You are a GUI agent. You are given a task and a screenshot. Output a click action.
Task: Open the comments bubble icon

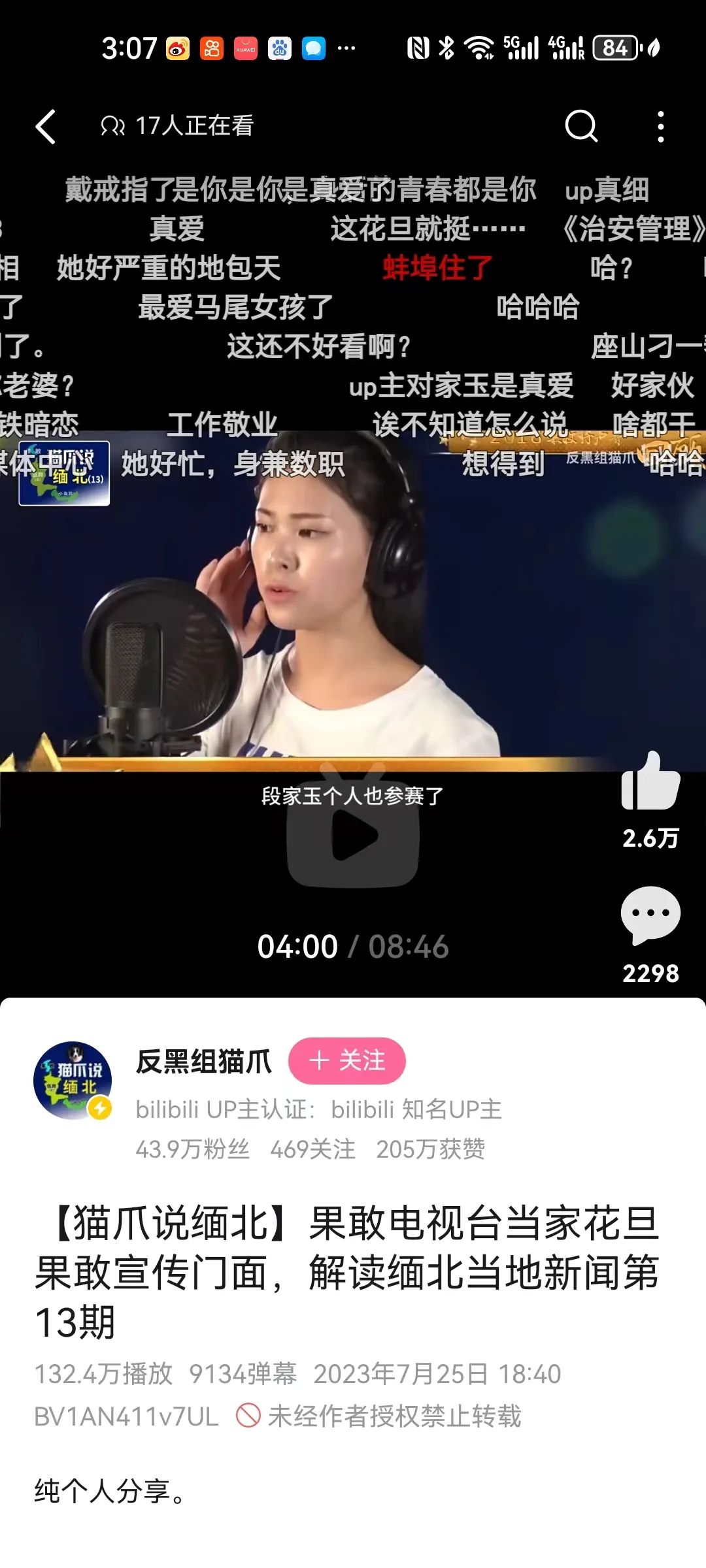click(x=650, y=916)
